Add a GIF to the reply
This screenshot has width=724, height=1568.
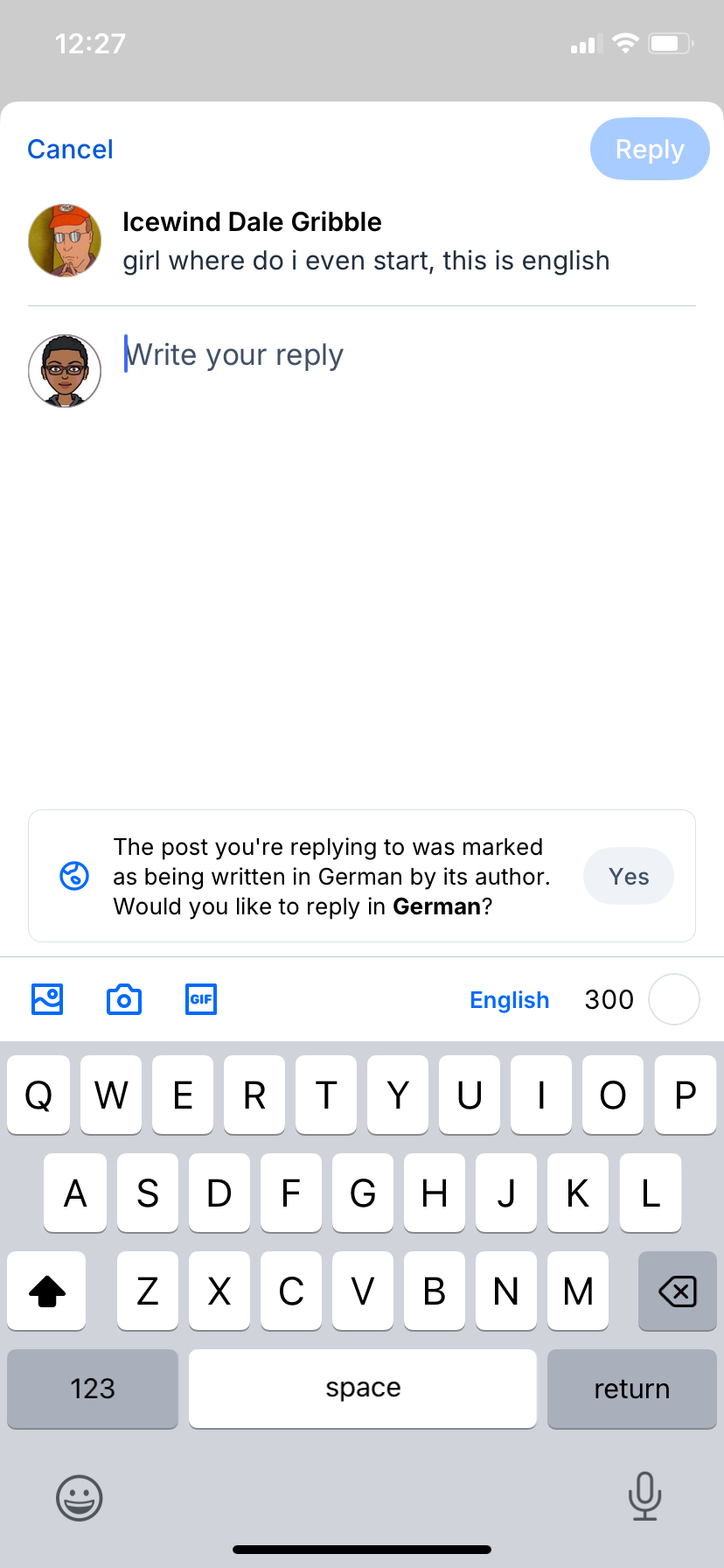201,999
